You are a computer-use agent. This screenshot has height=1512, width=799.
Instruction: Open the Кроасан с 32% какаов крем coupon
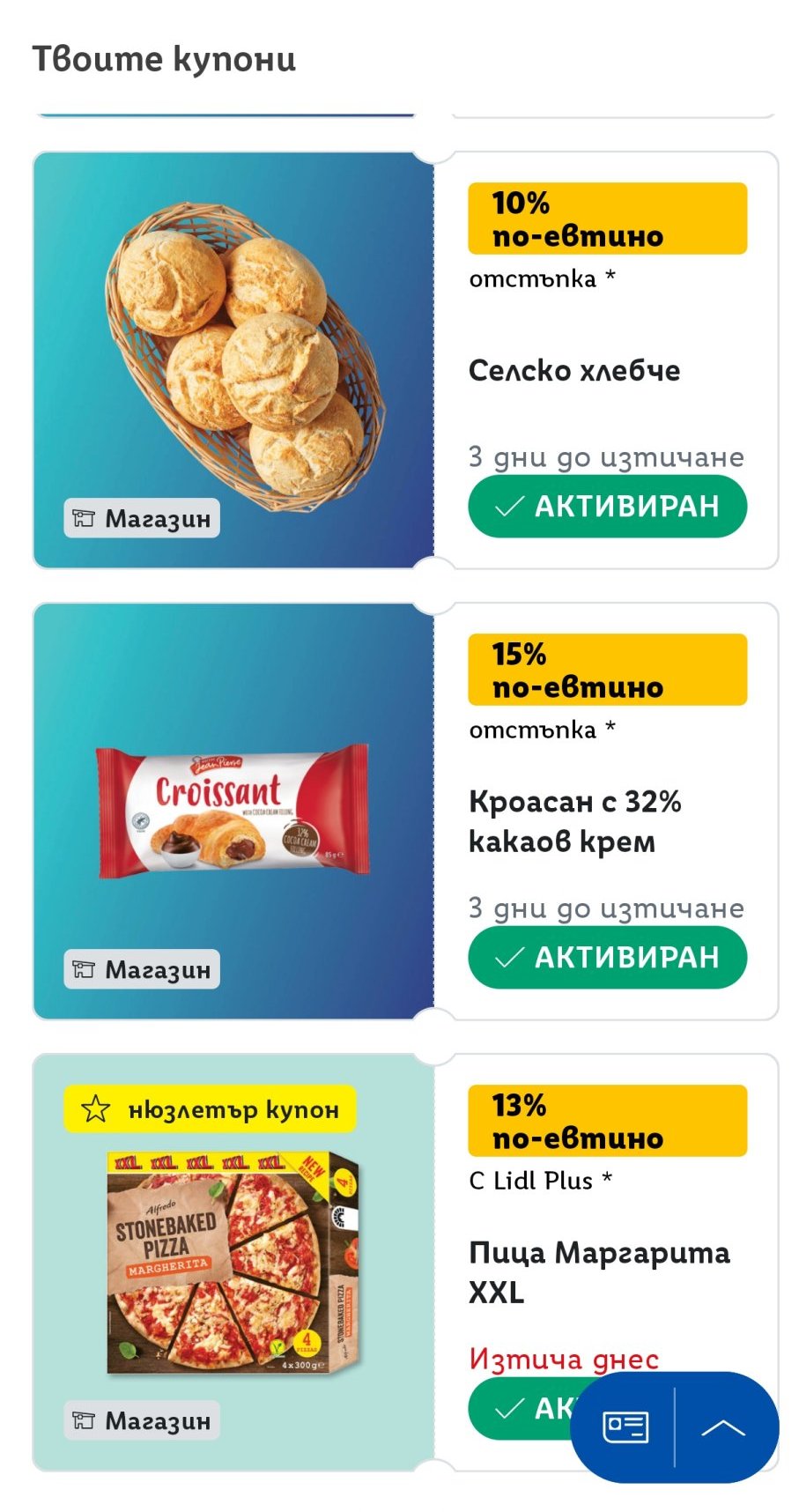click(x=405, y=811)
